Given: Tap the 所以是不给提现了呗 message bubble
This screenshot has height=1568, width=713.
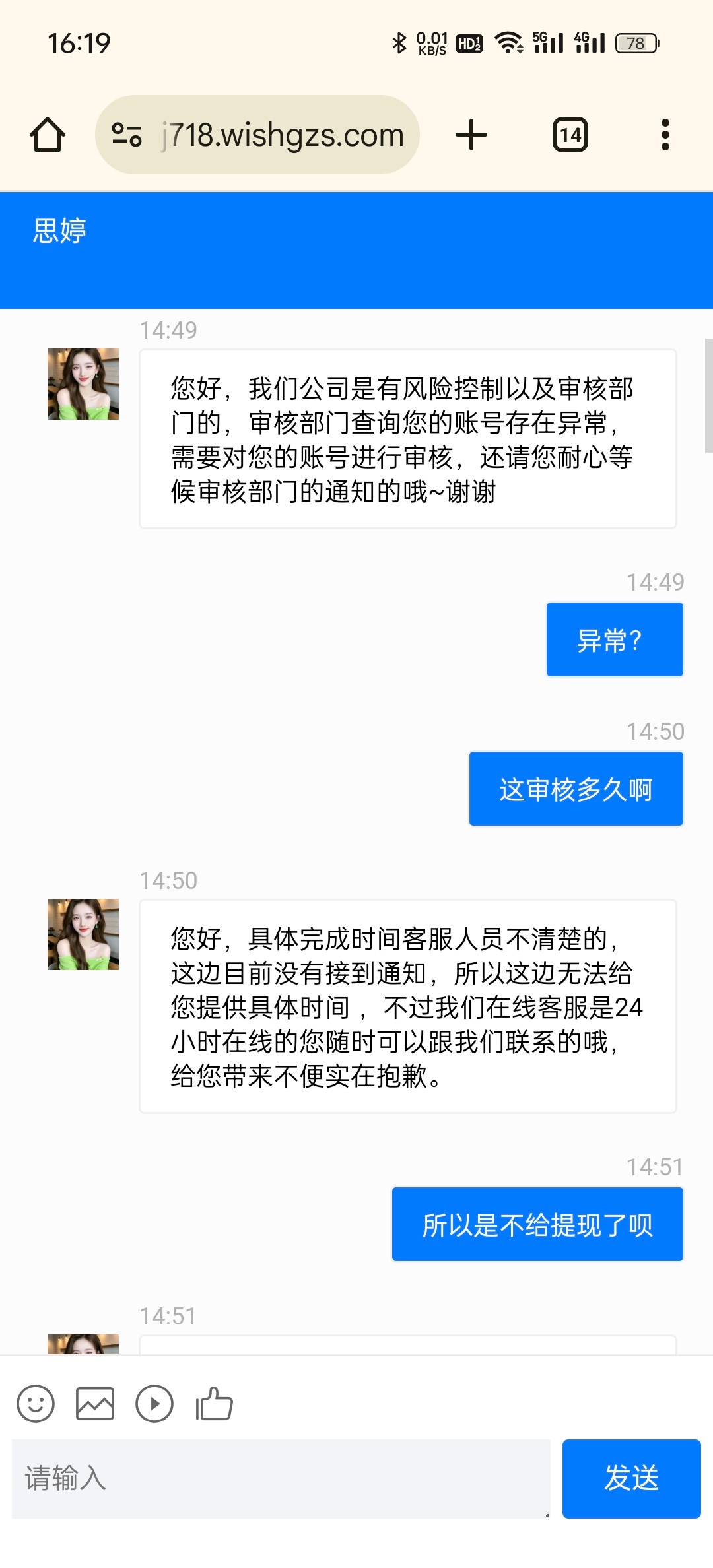Looking at the screenshot, I should pos(537,1224).
